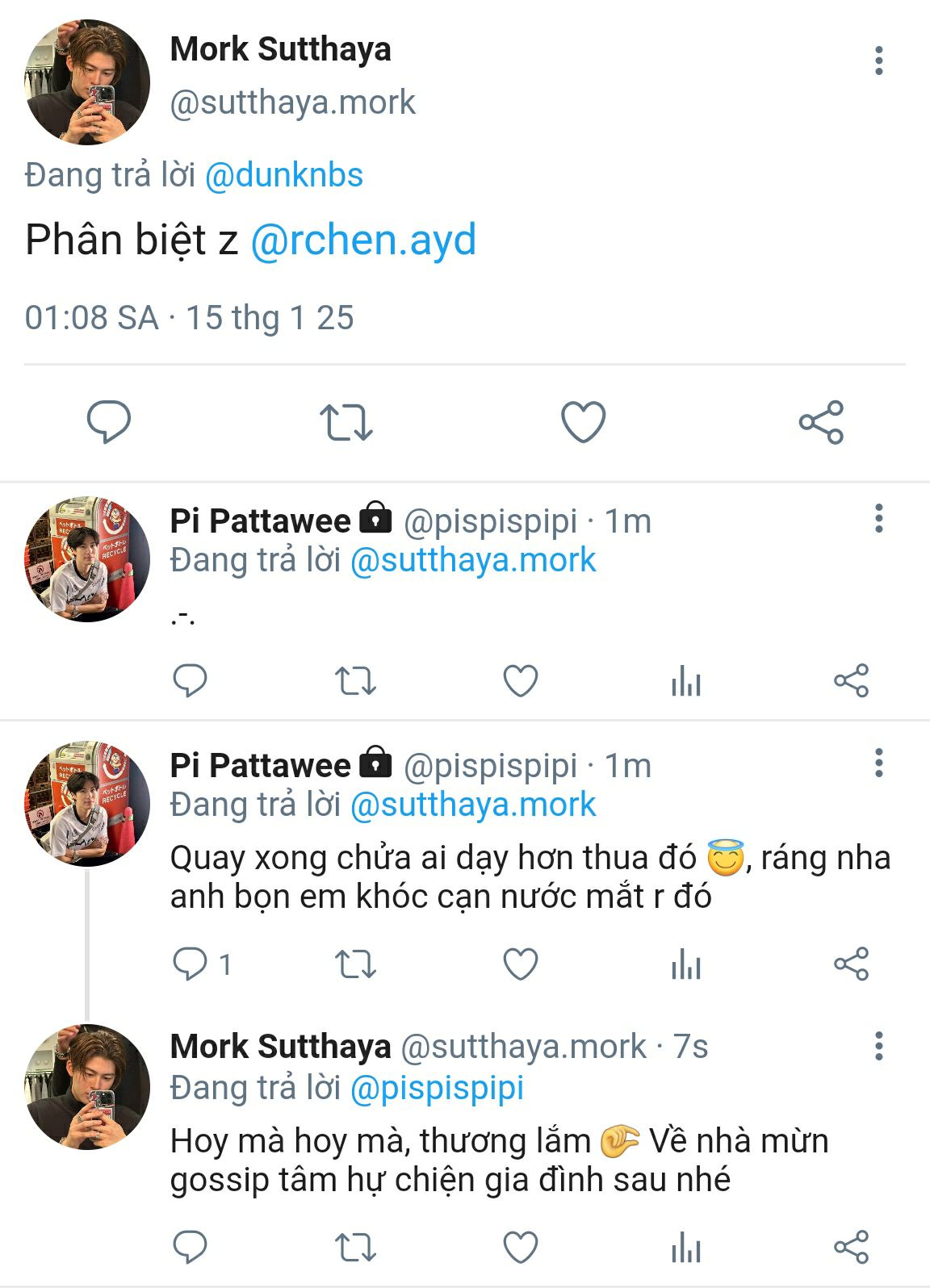
Task: Retweet the main tweet "Phân biệt z"
Action: 346,422
